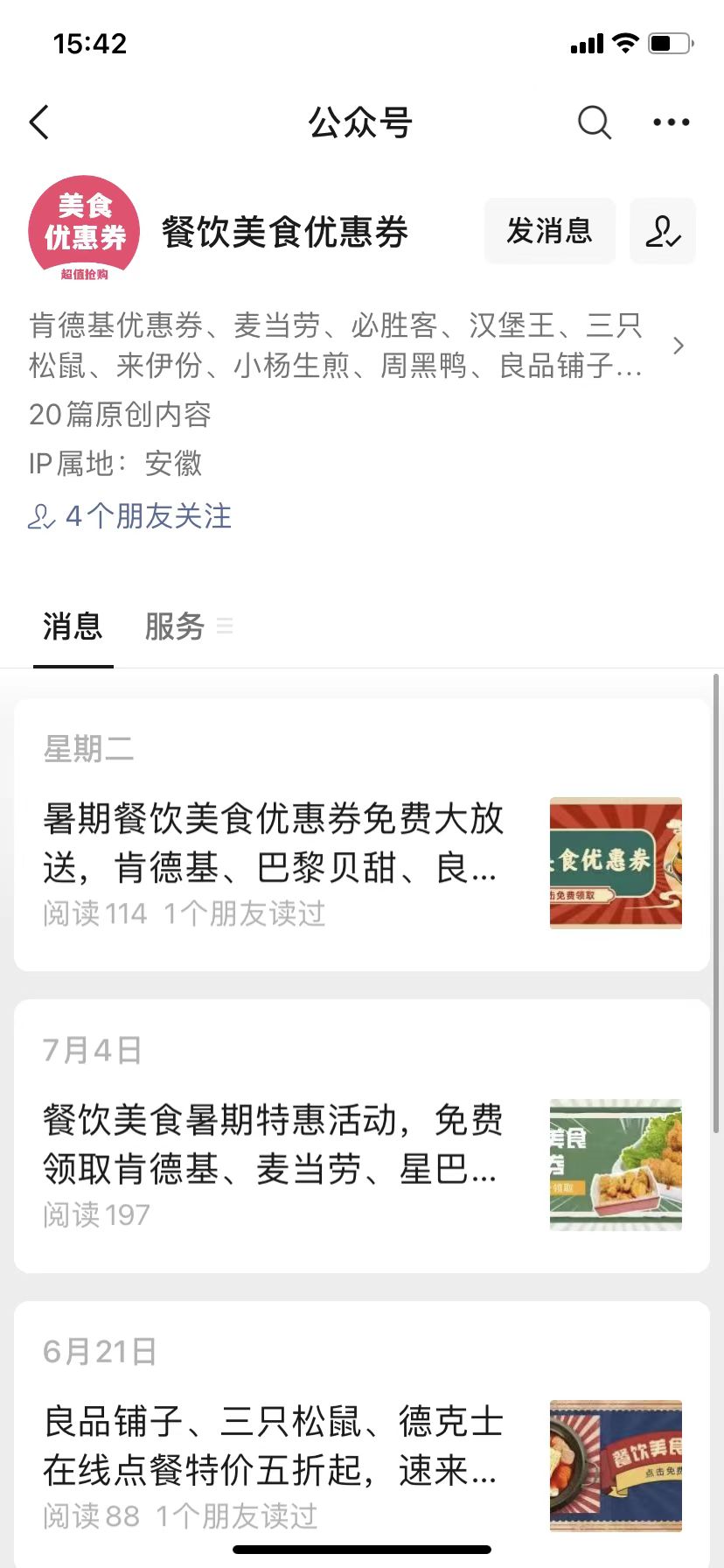Search within this official account

click(x=594, y=122)
